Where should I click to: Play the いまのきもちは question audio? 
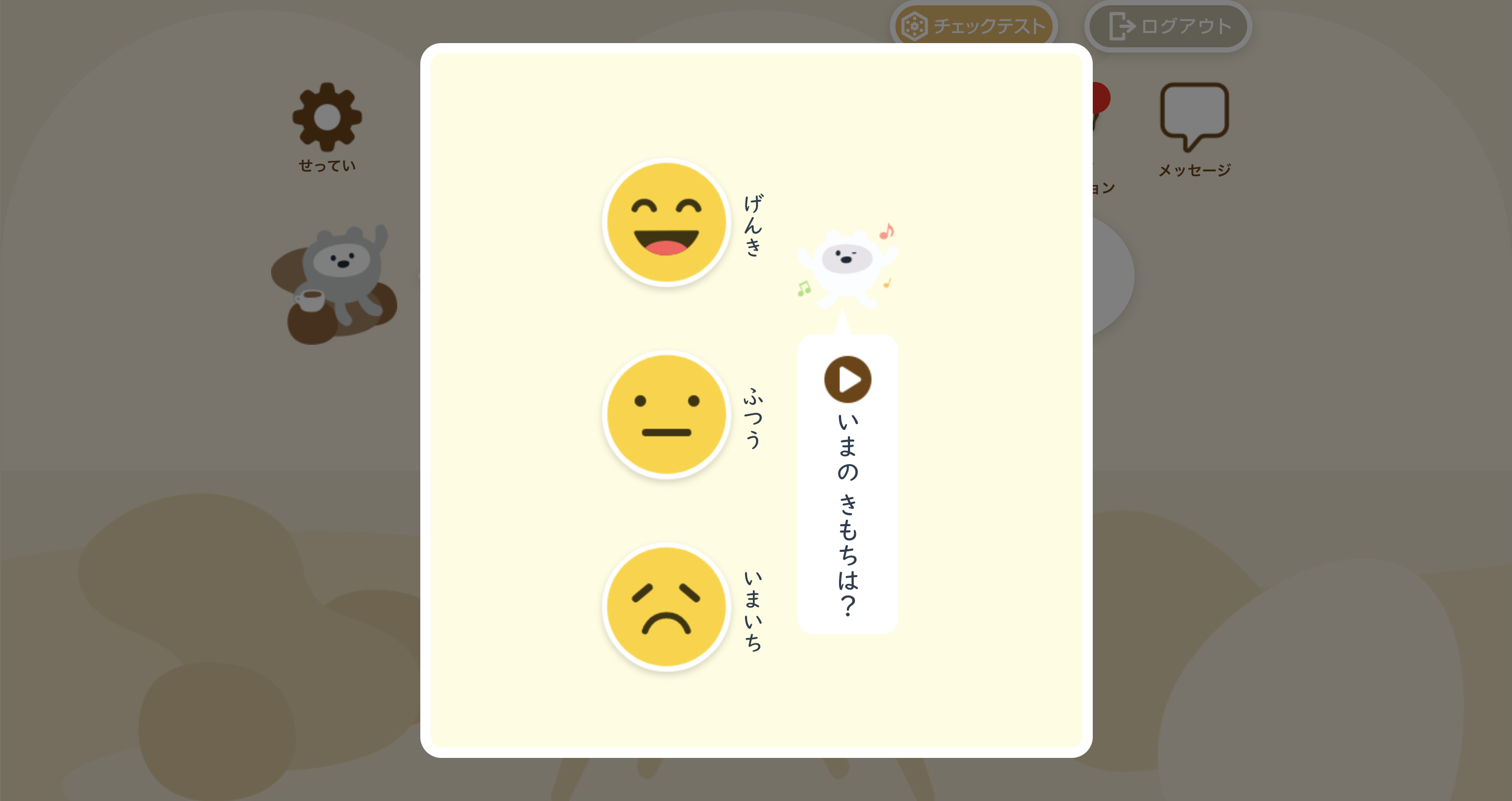coord(847,379)
